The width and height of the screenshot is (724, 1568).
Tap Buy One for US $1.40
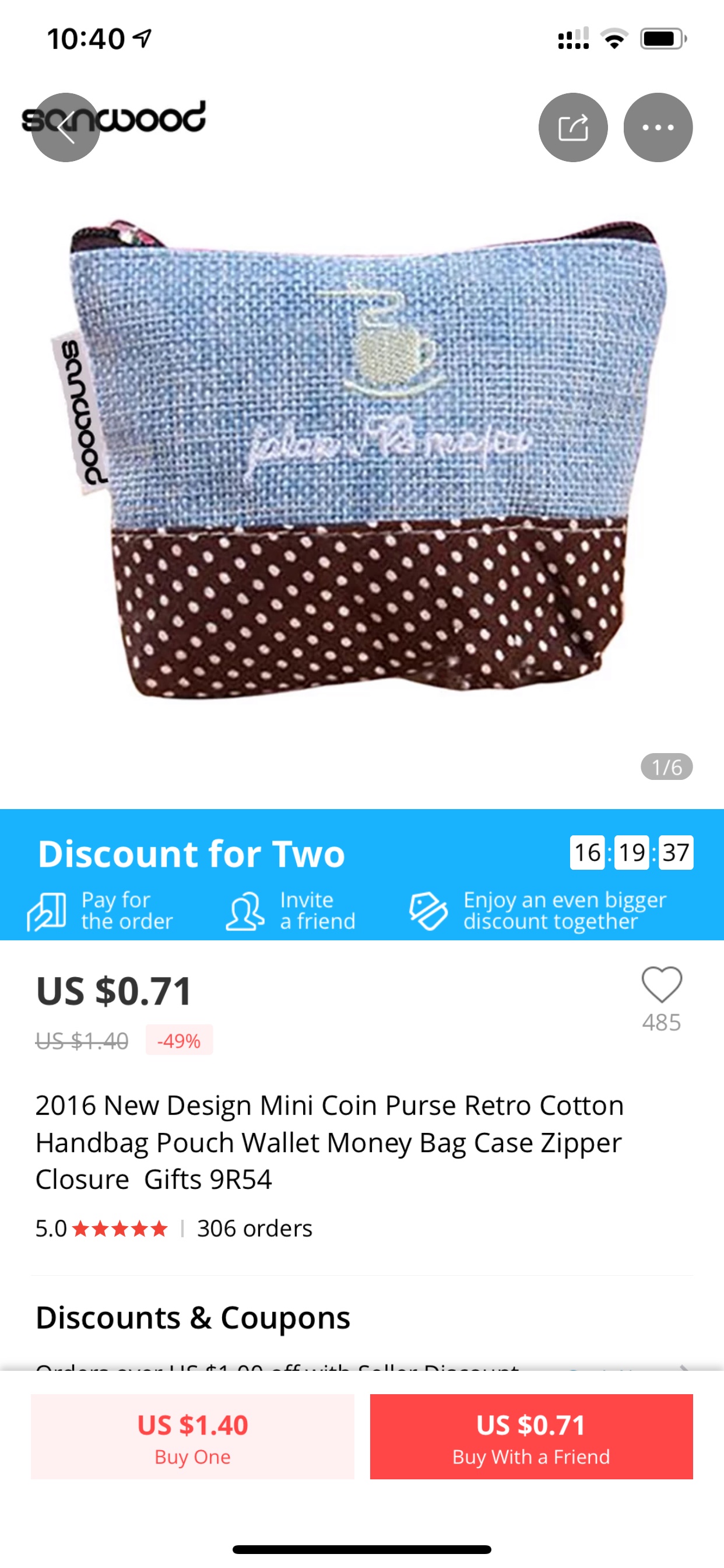192,1437
